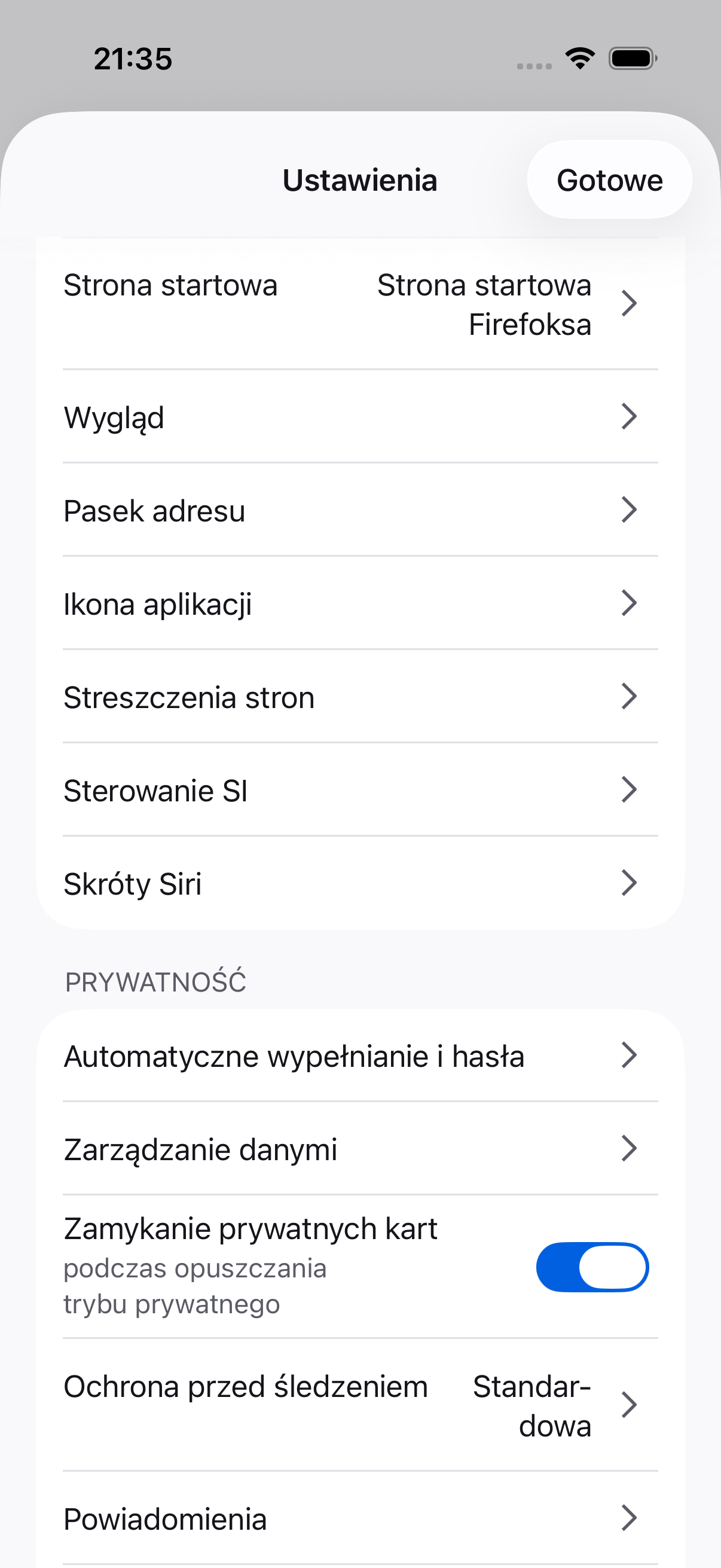Toggle Zamykanie prywatnych kart switch
The width and height of the screenshot is (721, 1568).
592,1267
